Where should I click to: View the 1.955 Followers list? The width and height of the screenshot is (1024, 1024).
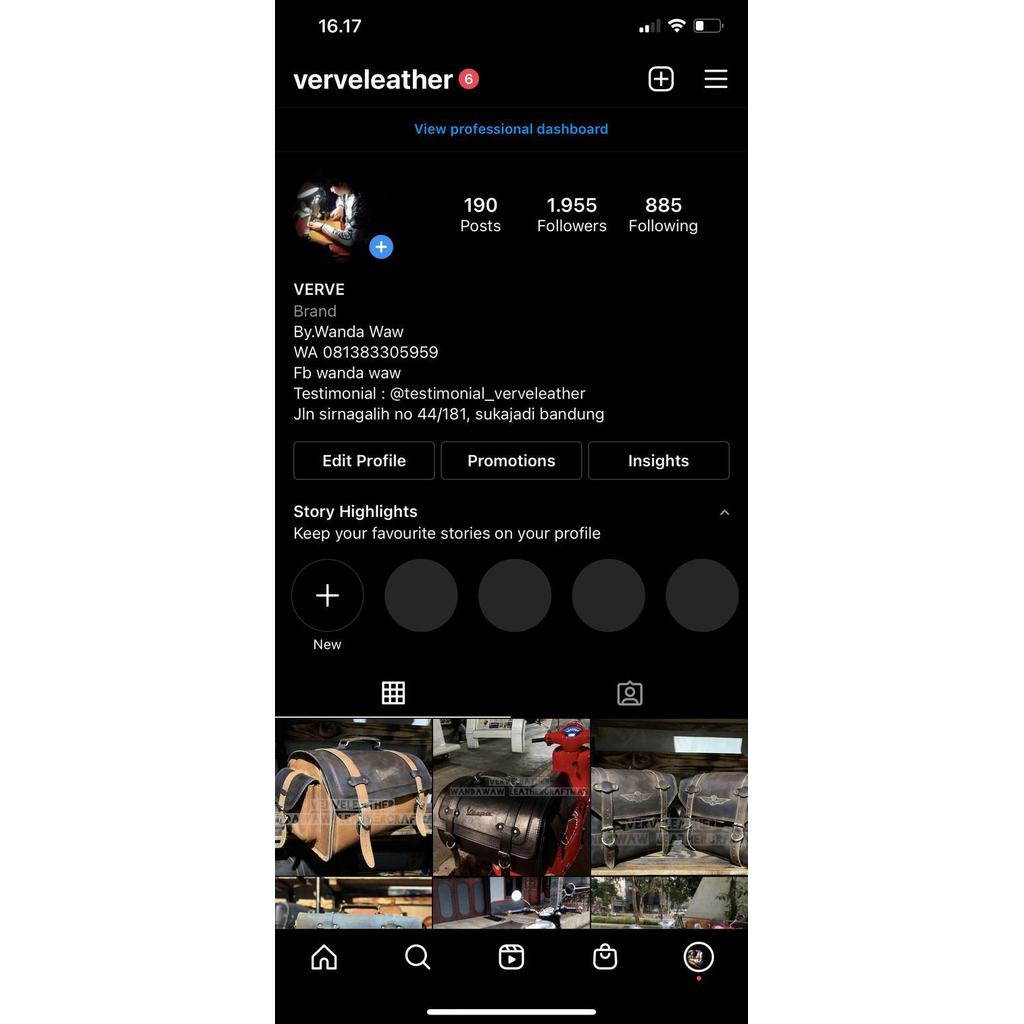pyautogui.click(x=571, y=214)
